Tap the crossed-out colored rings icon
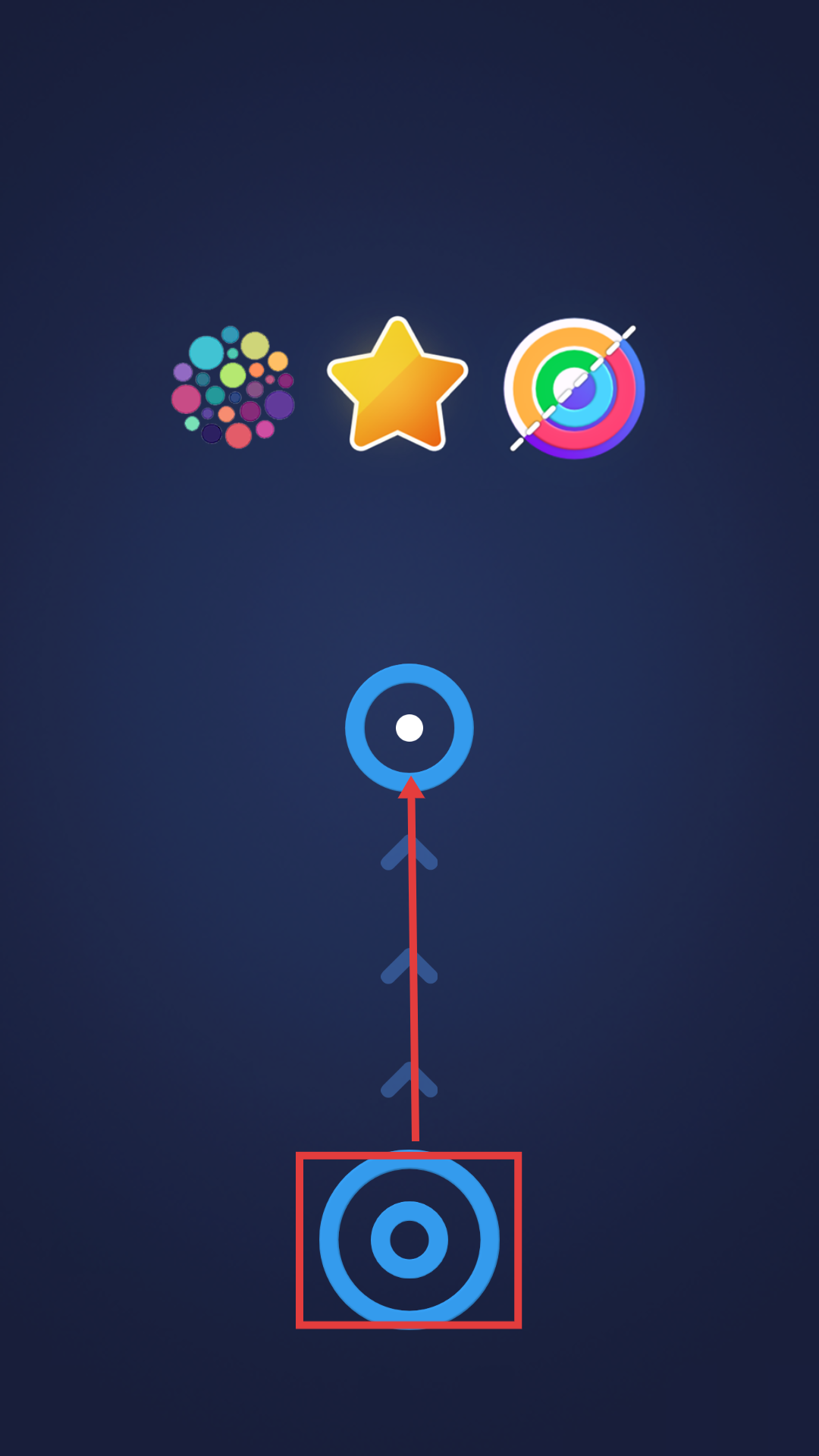 [574, 388]
